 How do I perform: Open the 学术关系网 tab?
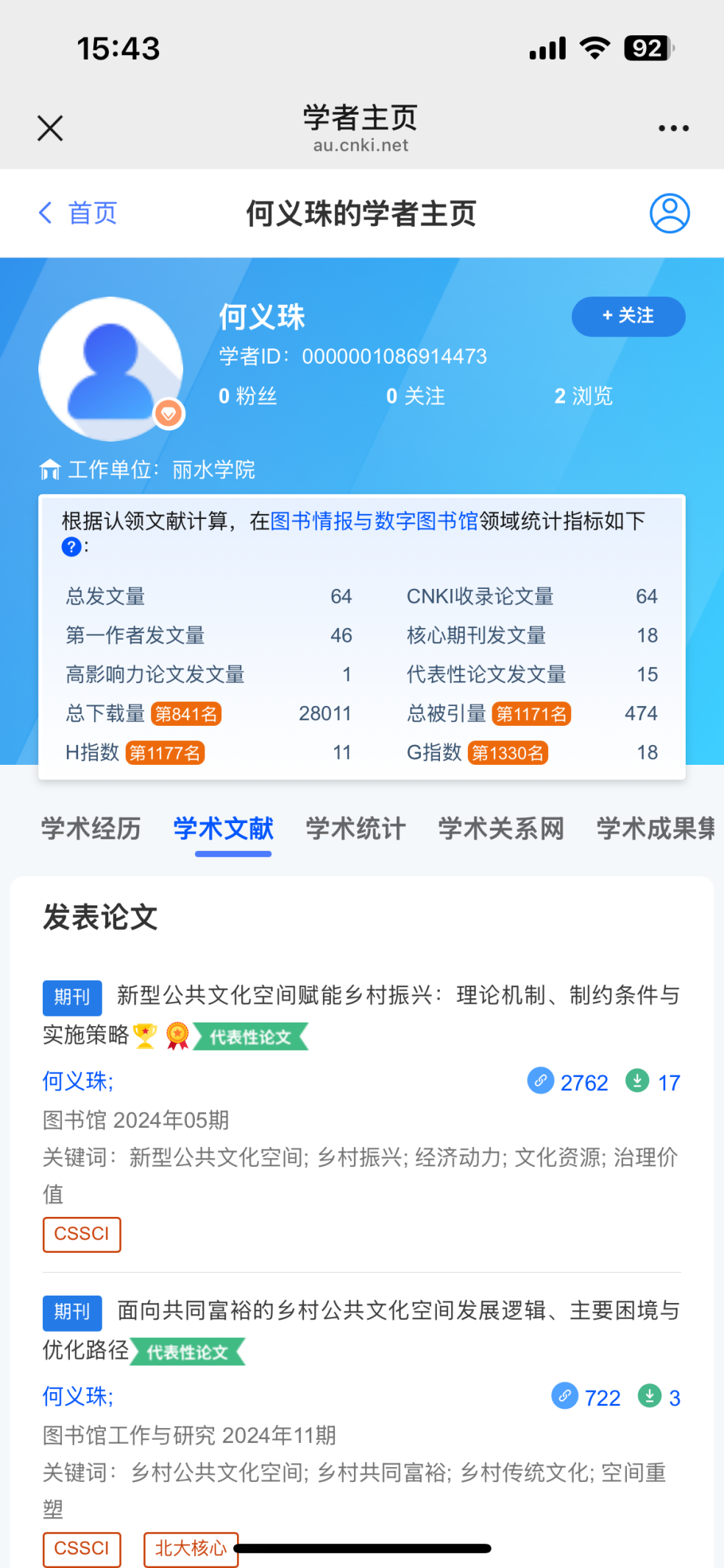pyautogui.click(x=501, y=828)
